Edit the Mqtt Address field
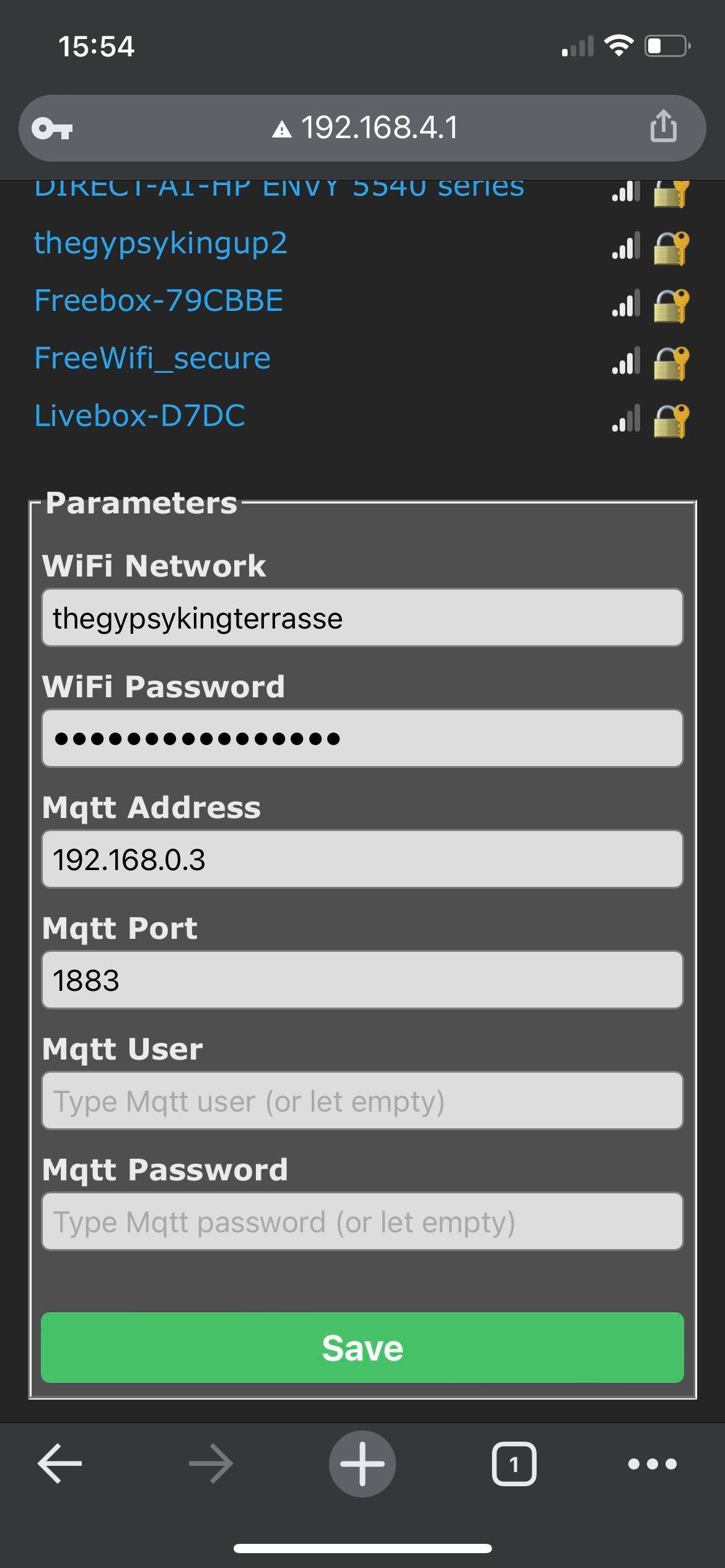The height and width of the screenshot is (1568, 725). tap(362, 859)
